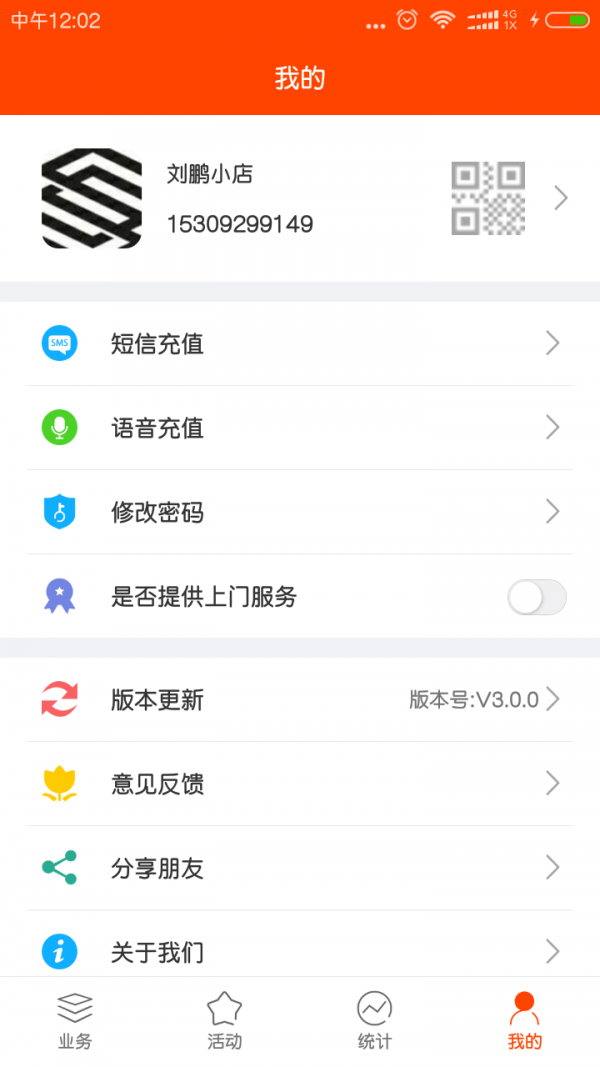Select the 我的 tab
The image size is (600, 1067).
(524, 1020)
